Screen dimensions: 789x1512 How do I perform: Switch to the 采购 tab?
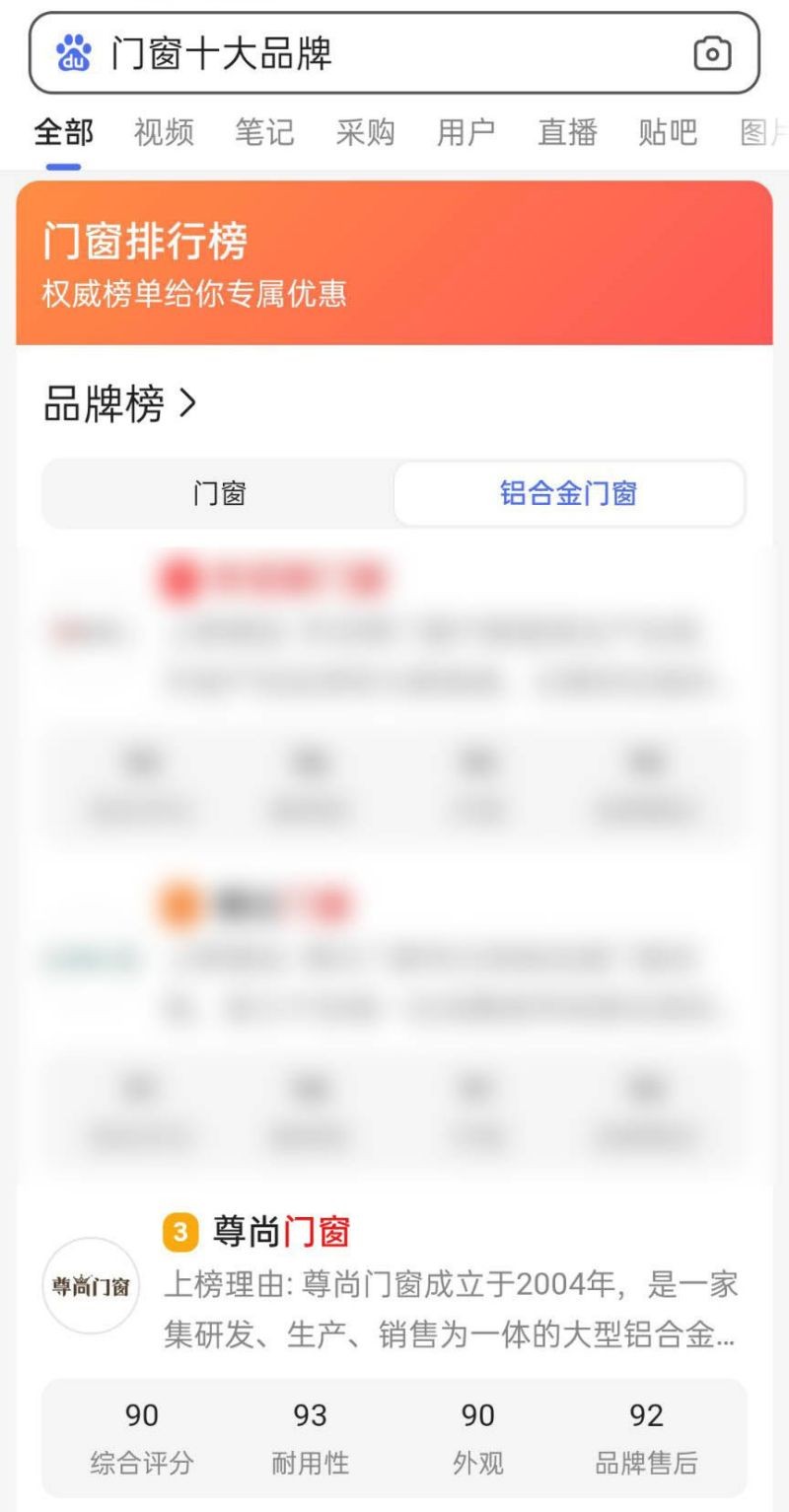[x=366, y=132]
